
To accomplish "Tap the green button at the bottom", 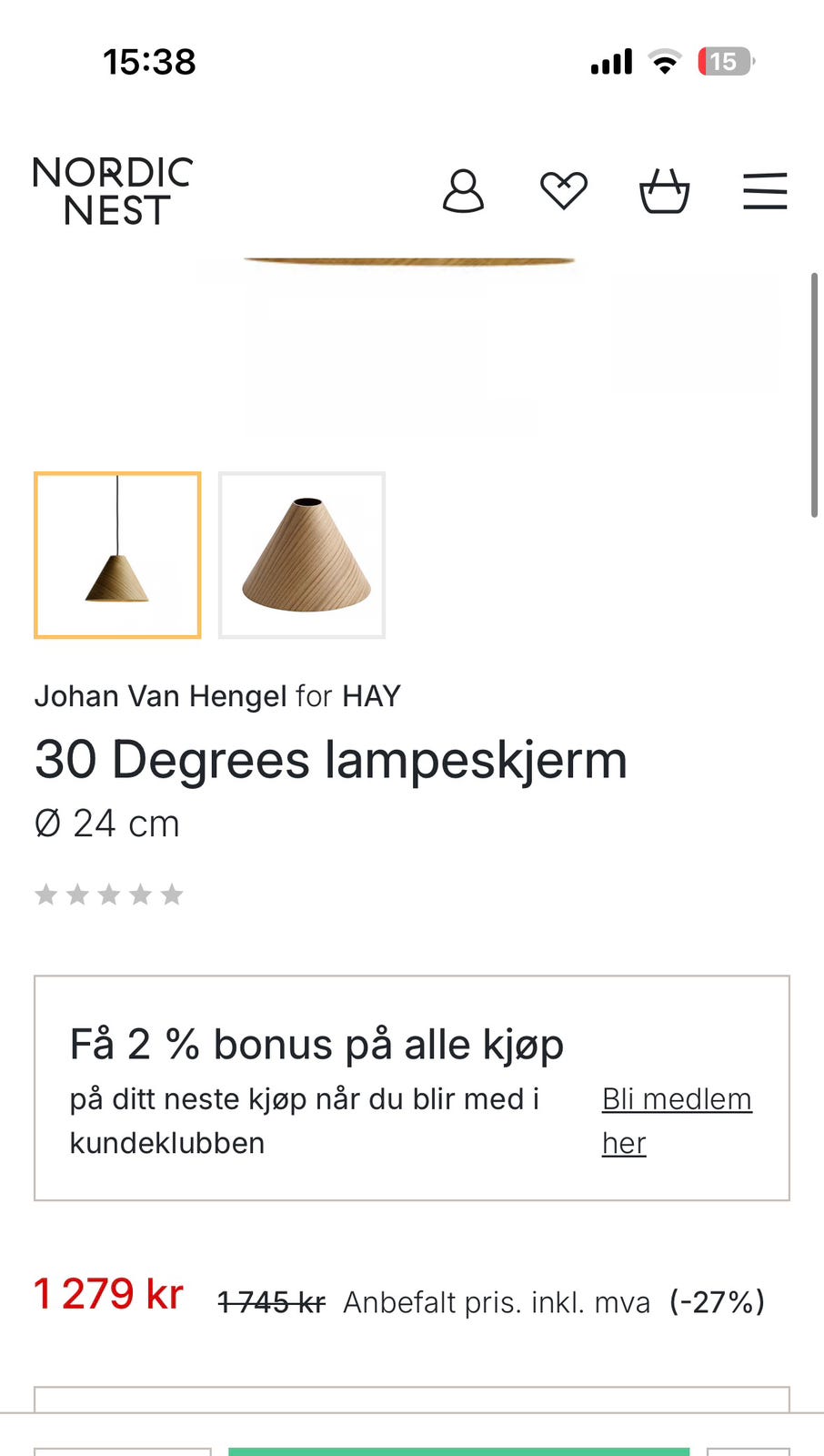I will pyautogui.click(x=462, y=1451).
